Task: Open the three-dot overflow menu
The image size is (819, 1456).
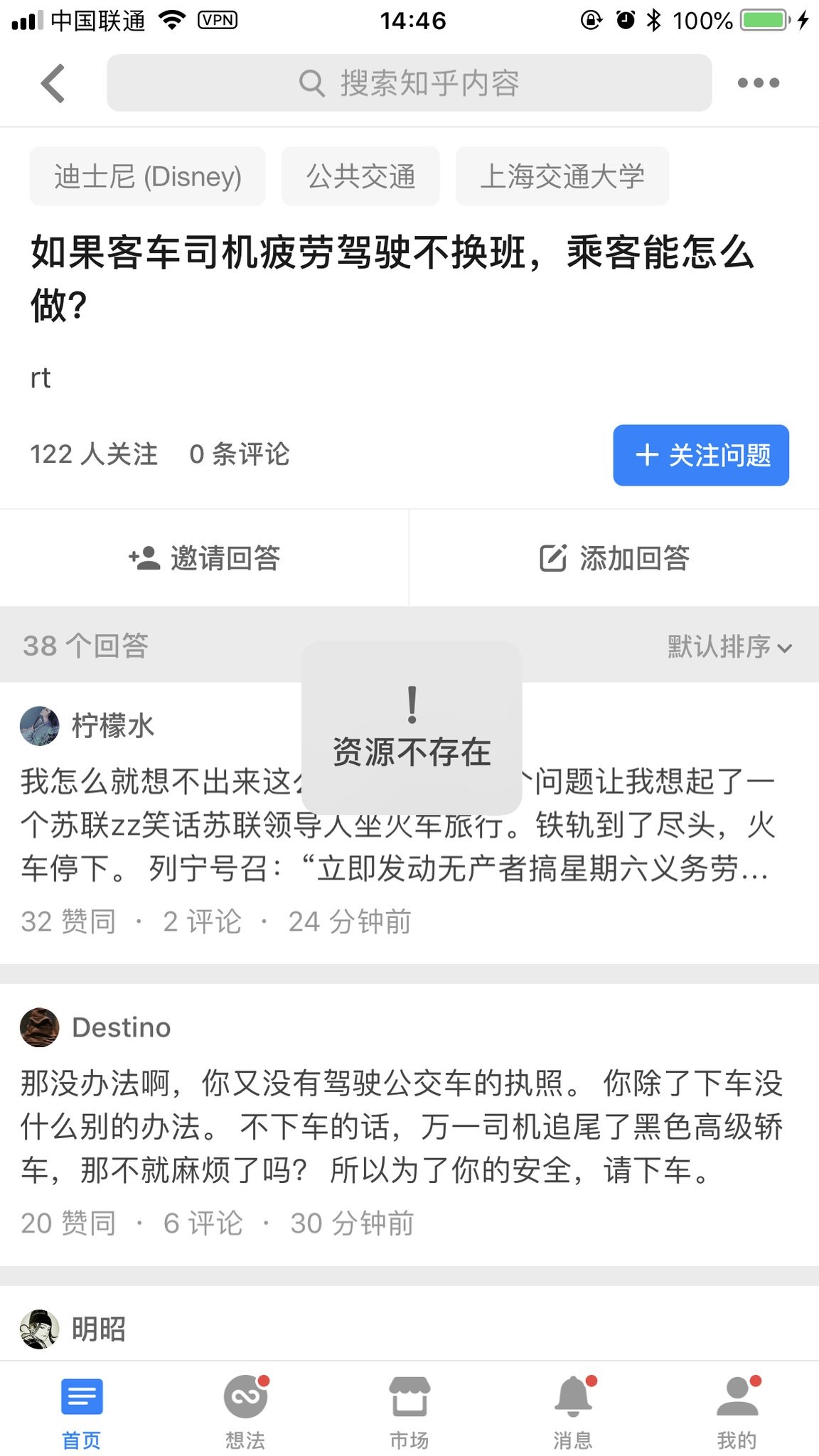Action: 758,83
